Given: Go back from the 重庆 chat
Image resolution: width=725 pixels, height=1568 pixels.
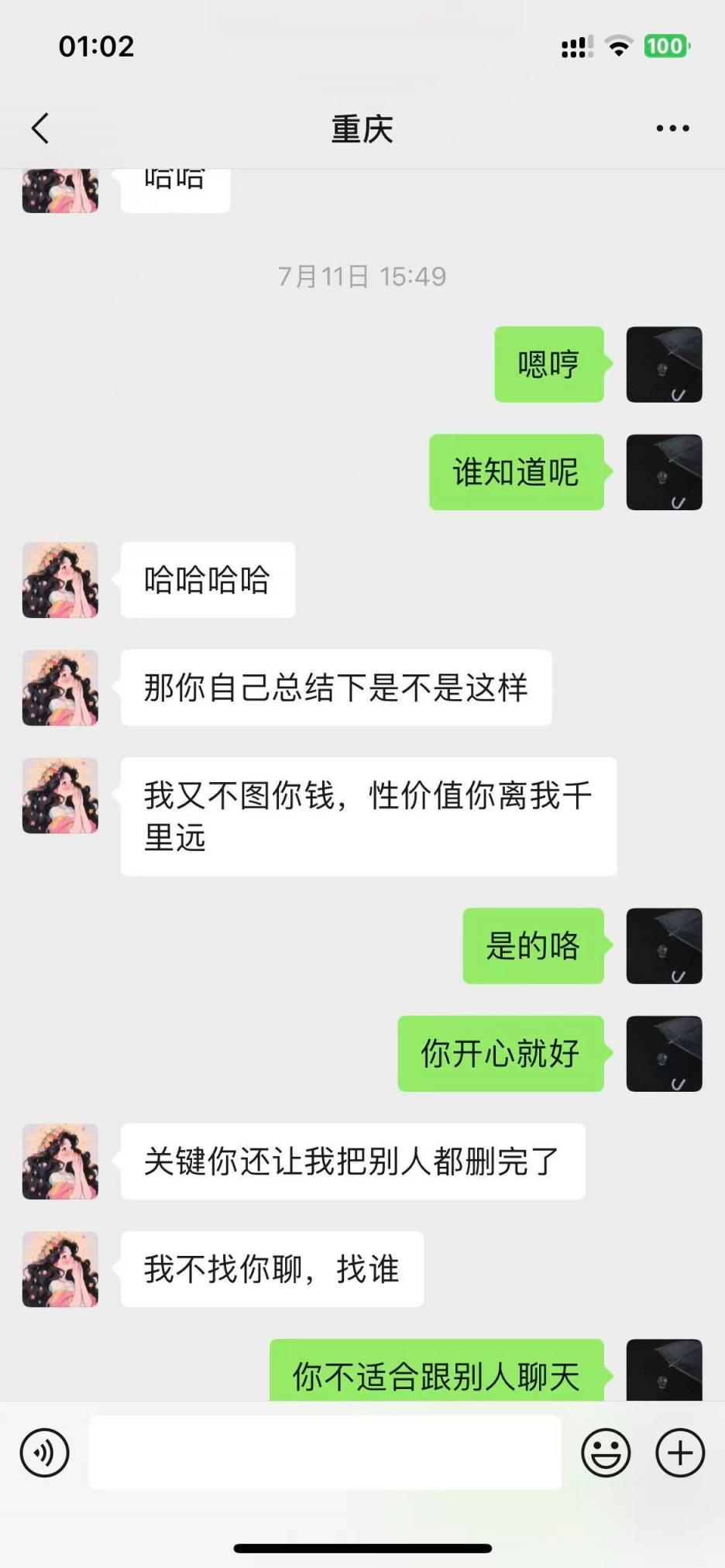Looking at the screenshot, I should point(40,129).
